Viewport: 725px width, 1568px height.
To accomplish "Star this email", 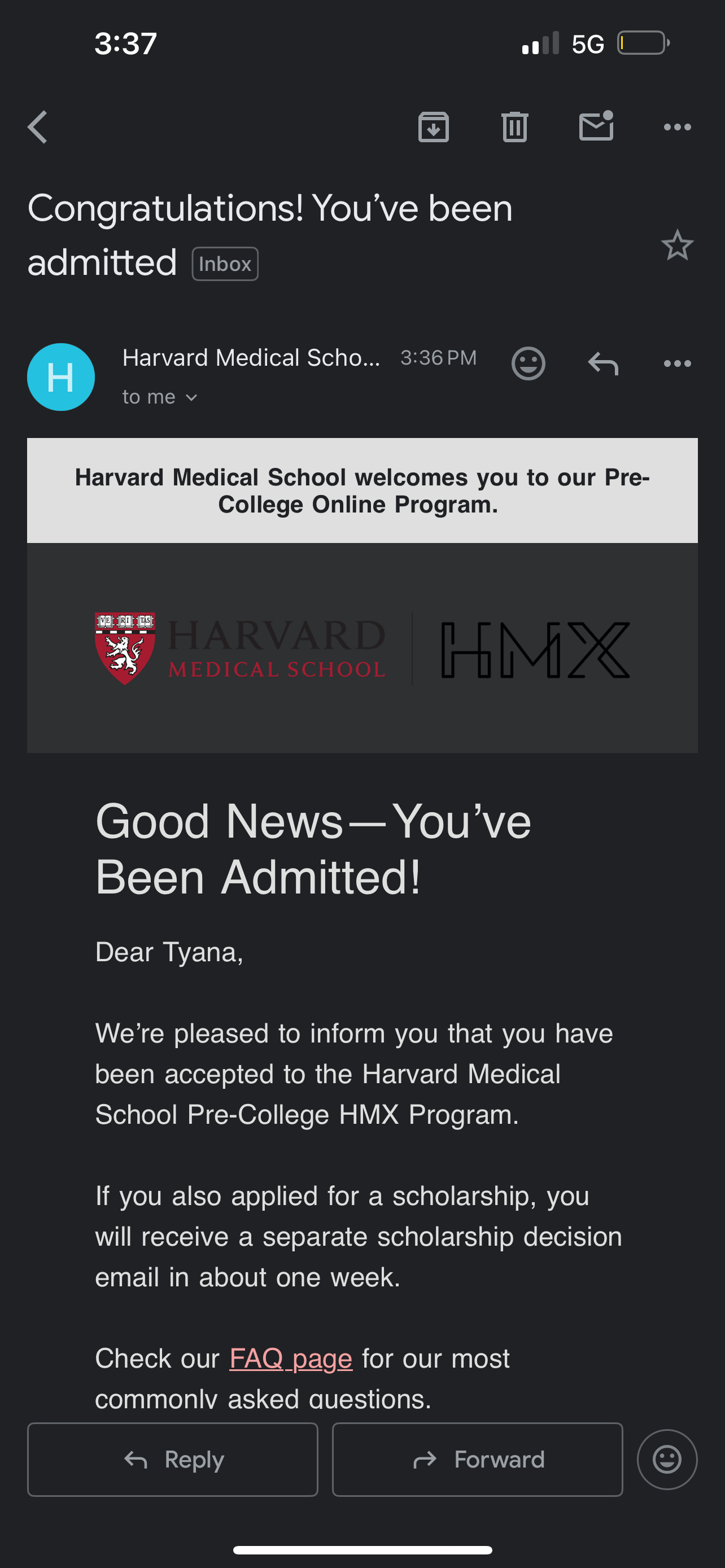I will point(677,246).
